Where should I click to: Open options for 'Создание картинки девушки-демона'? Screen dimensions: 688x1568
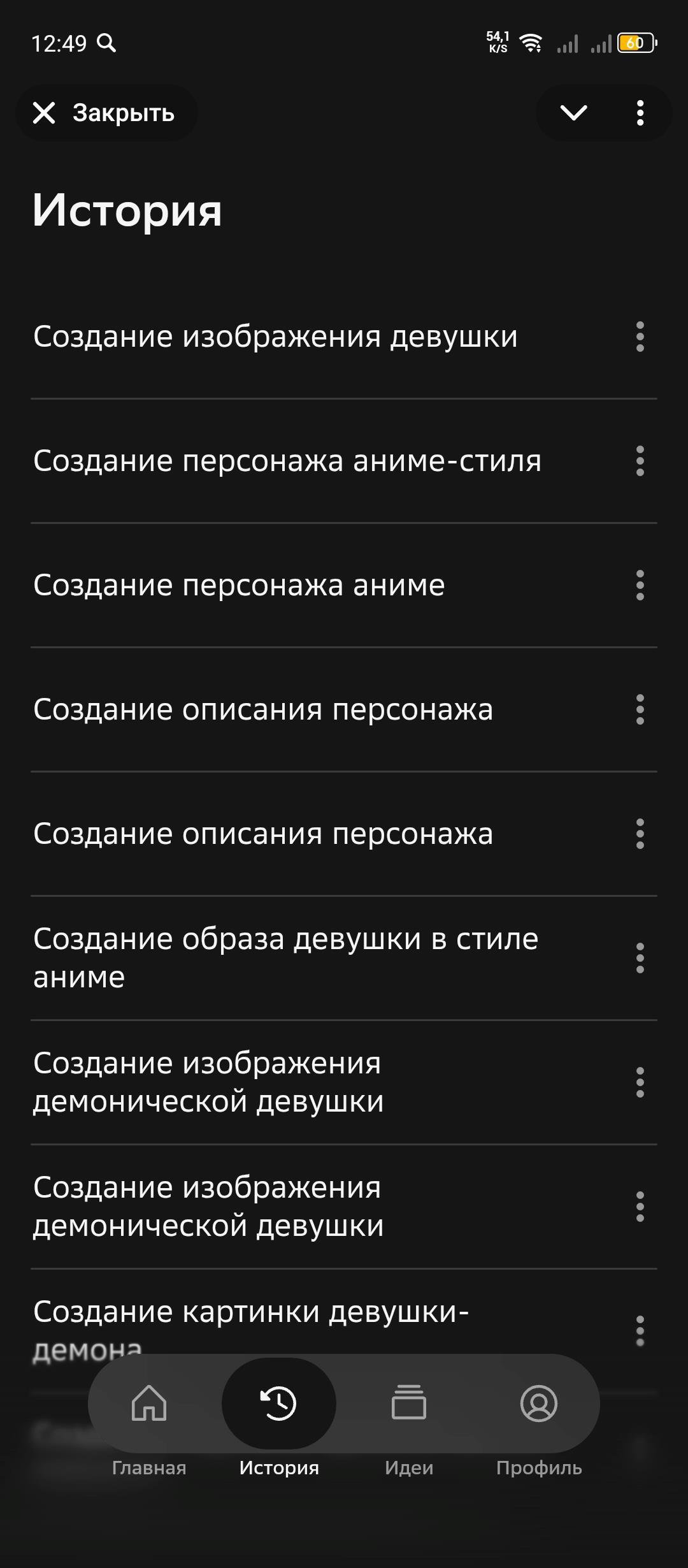(640, 1331)
